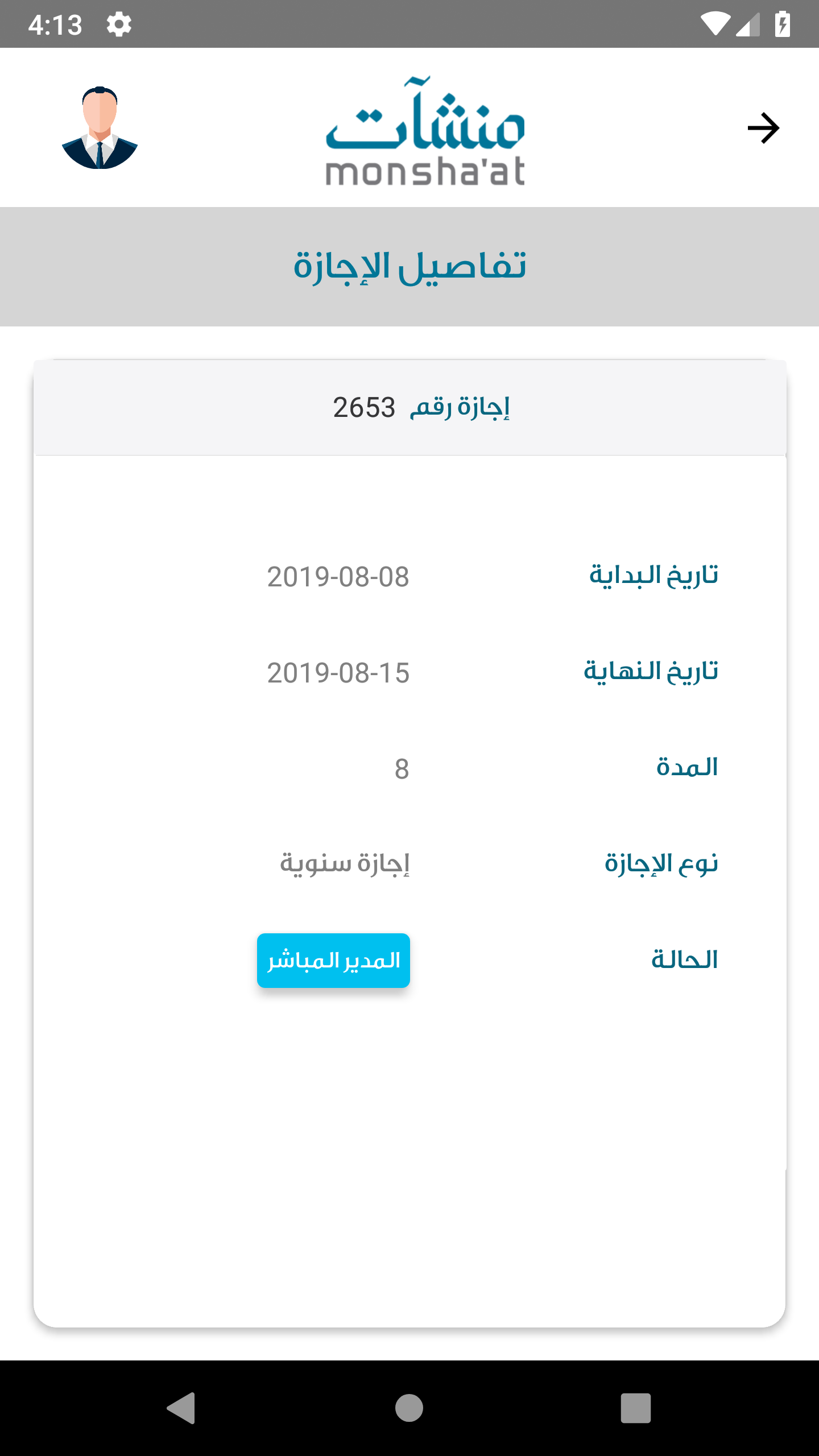Viewport: 819px width, 1456px height.
Task: Open the user profile avatar
Action: pos(100,128)
